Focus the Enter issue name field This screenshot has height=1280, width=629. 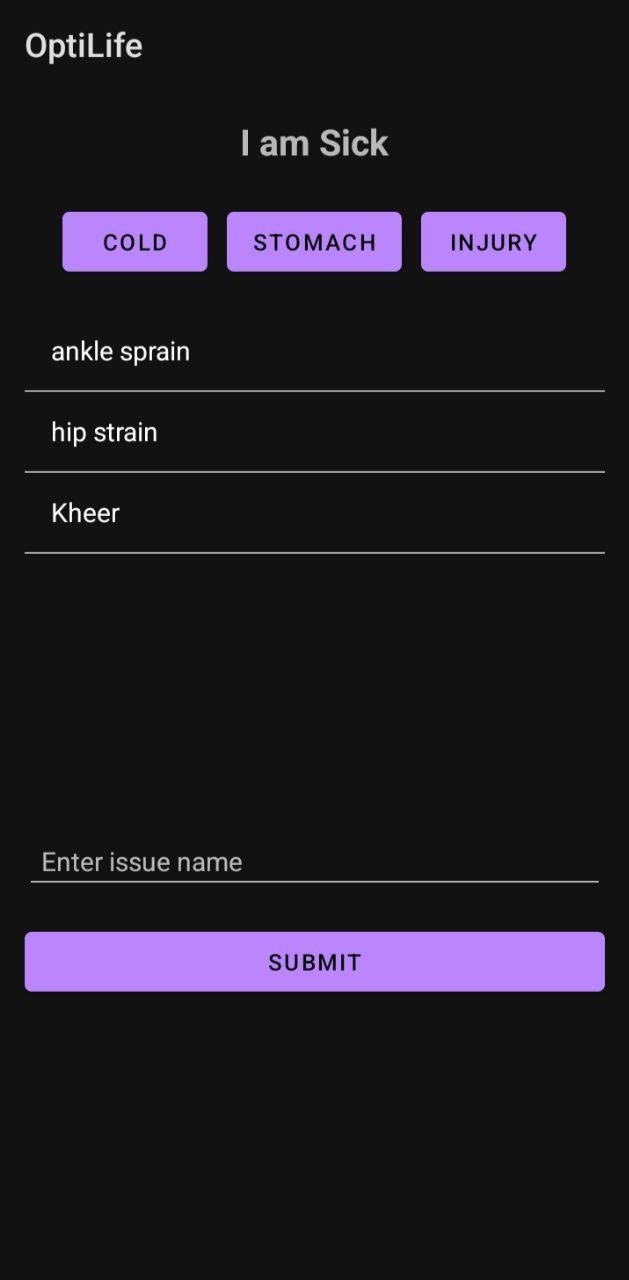[314, 862]
